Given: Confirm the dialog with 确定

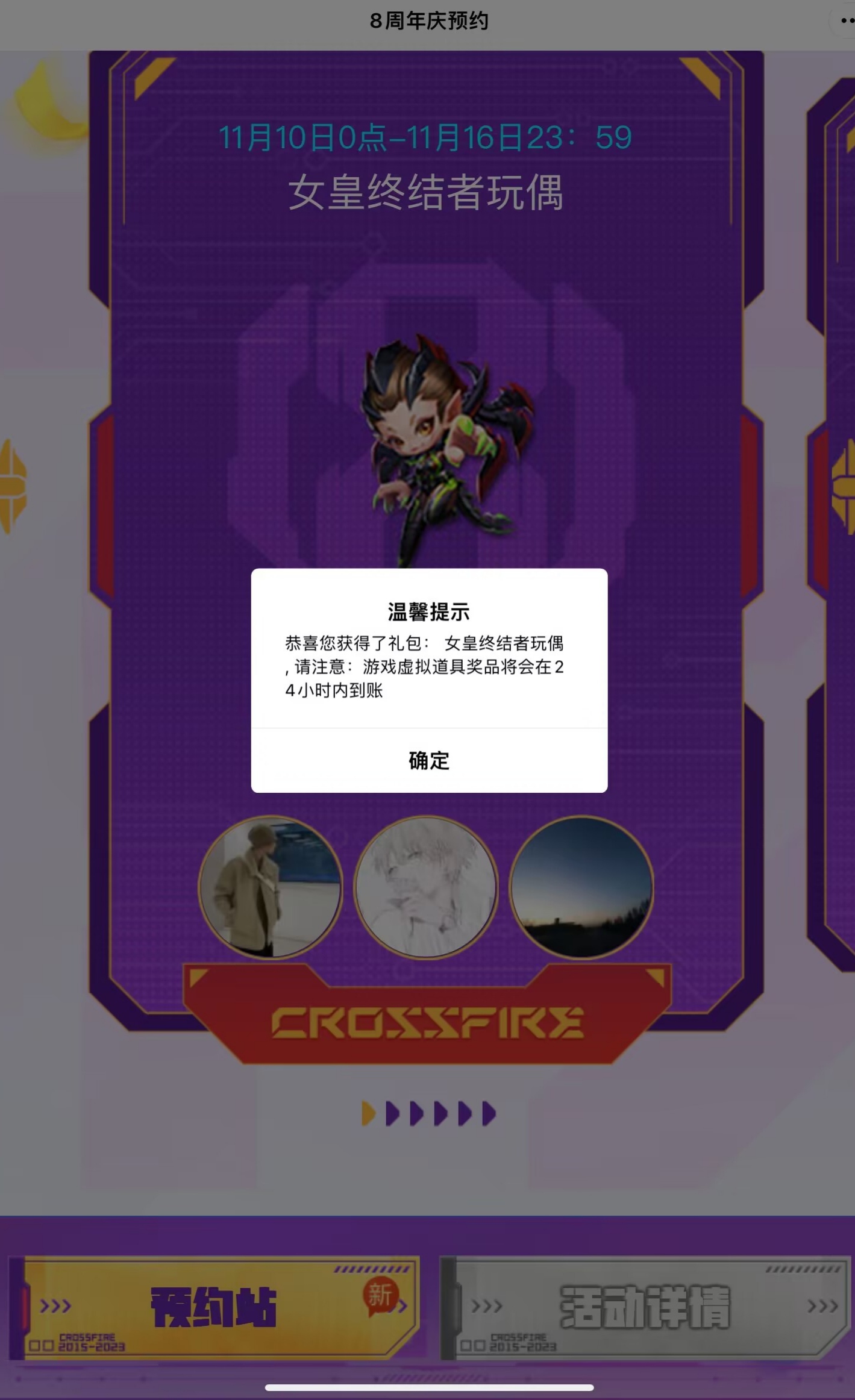Looking at the screenshot, I should (429, 760).
